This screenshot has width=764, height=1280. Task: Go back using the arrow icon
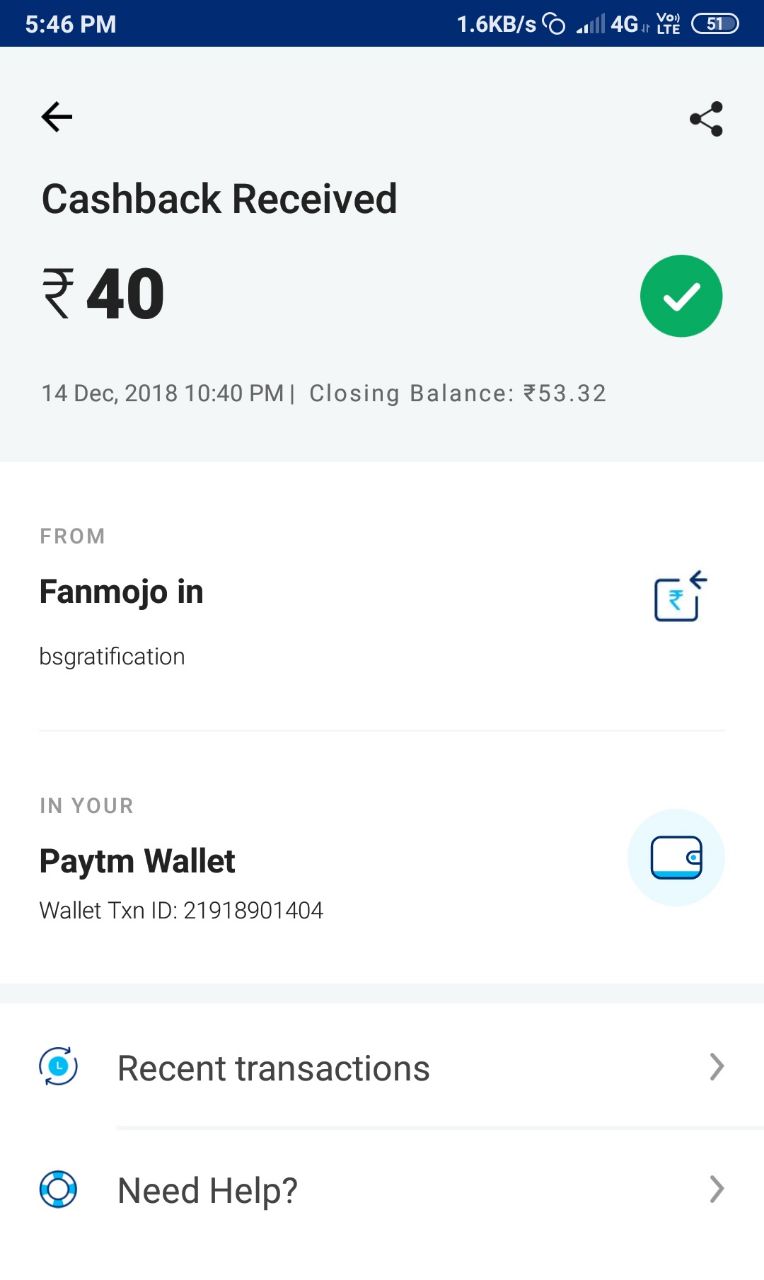(x=57, y=118)
